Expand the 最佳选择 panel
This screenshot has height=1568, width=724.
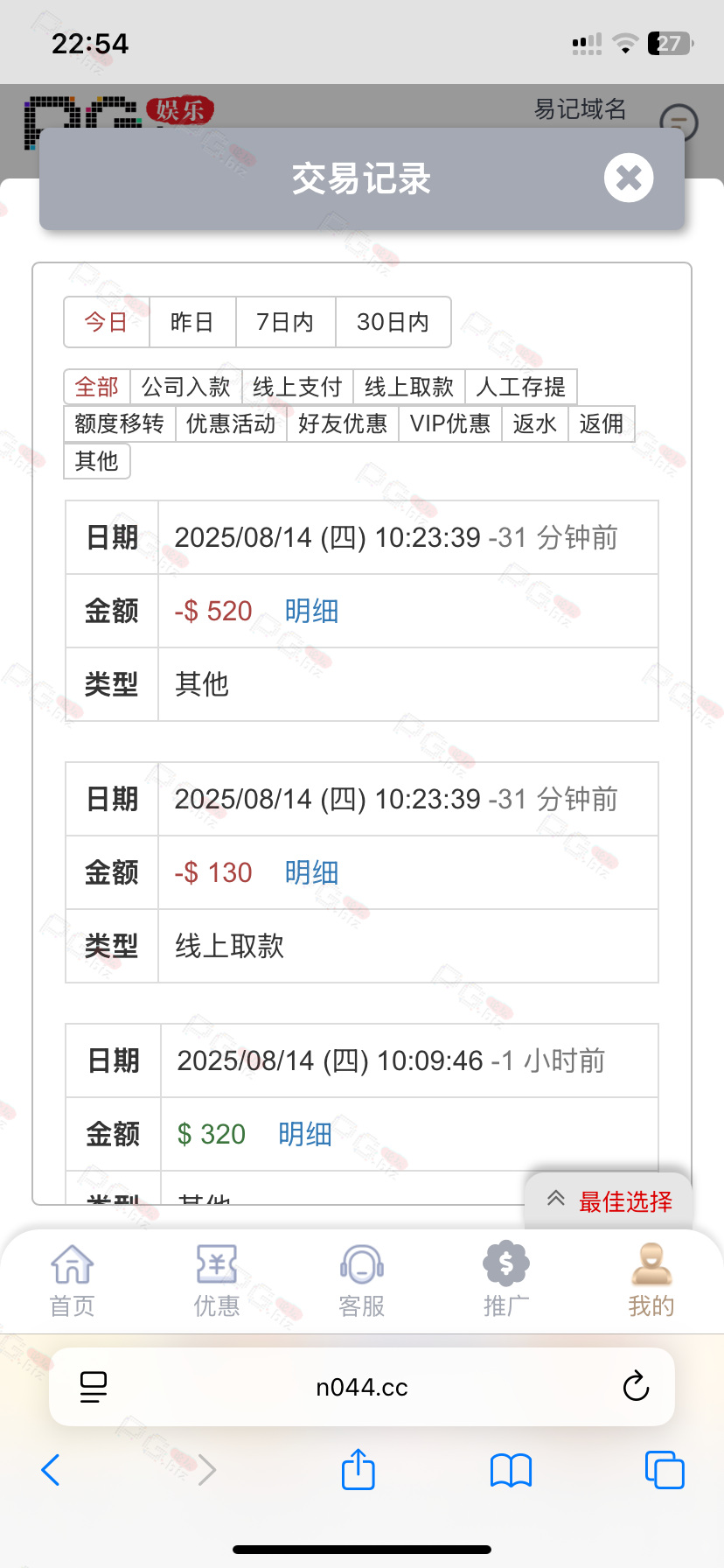click(609, 1201)
